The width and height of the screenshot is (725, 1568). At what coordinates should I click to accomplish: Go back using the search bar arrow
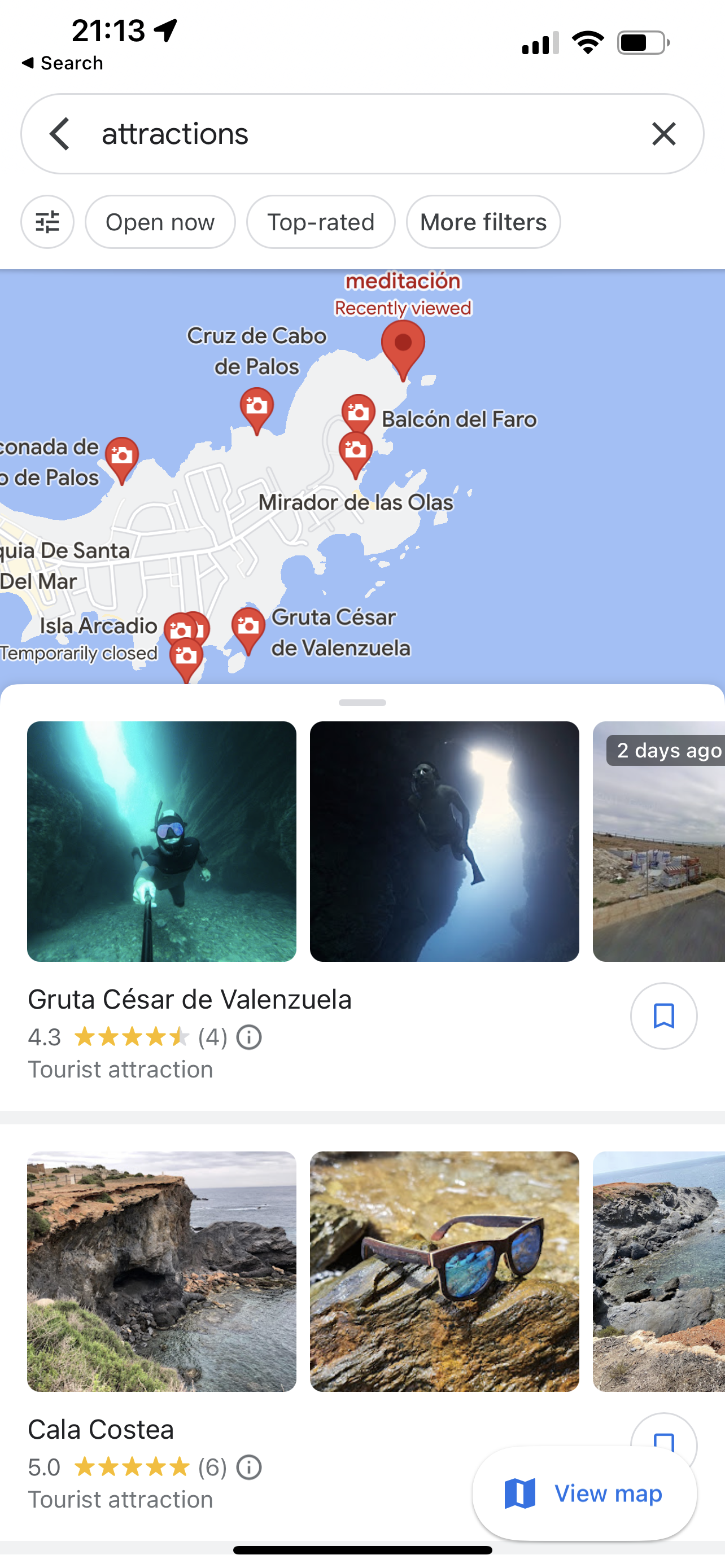60,134
